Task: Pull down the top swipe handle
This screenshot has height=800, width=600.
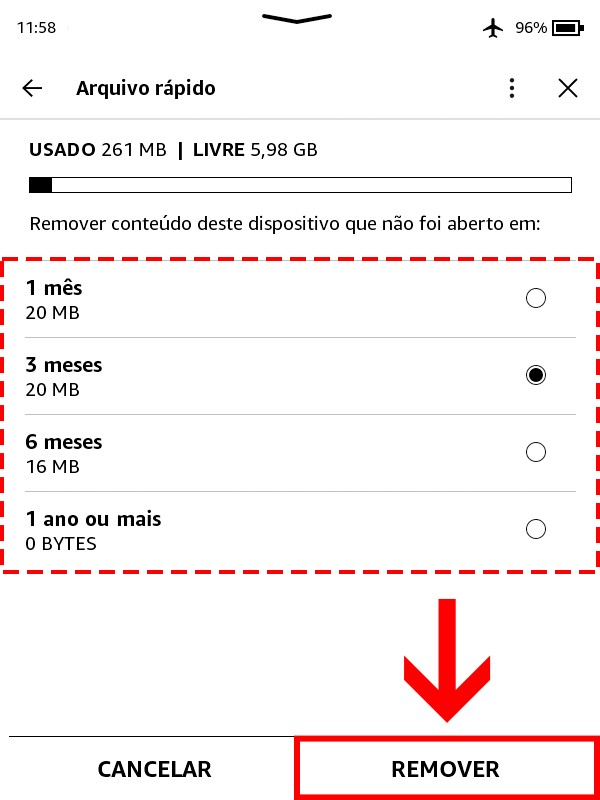Action: (x=297, y=18)
